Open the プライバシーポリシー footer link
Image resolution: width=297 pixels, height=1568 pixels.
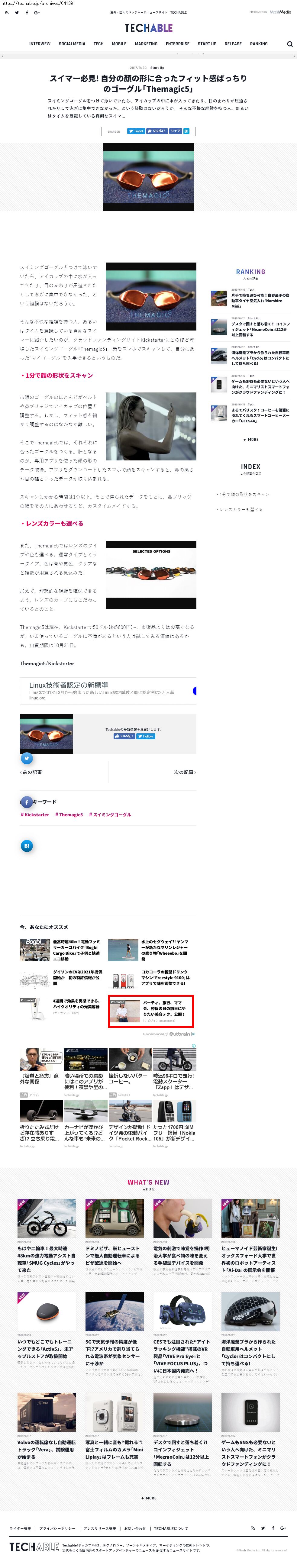[58, 1528]
